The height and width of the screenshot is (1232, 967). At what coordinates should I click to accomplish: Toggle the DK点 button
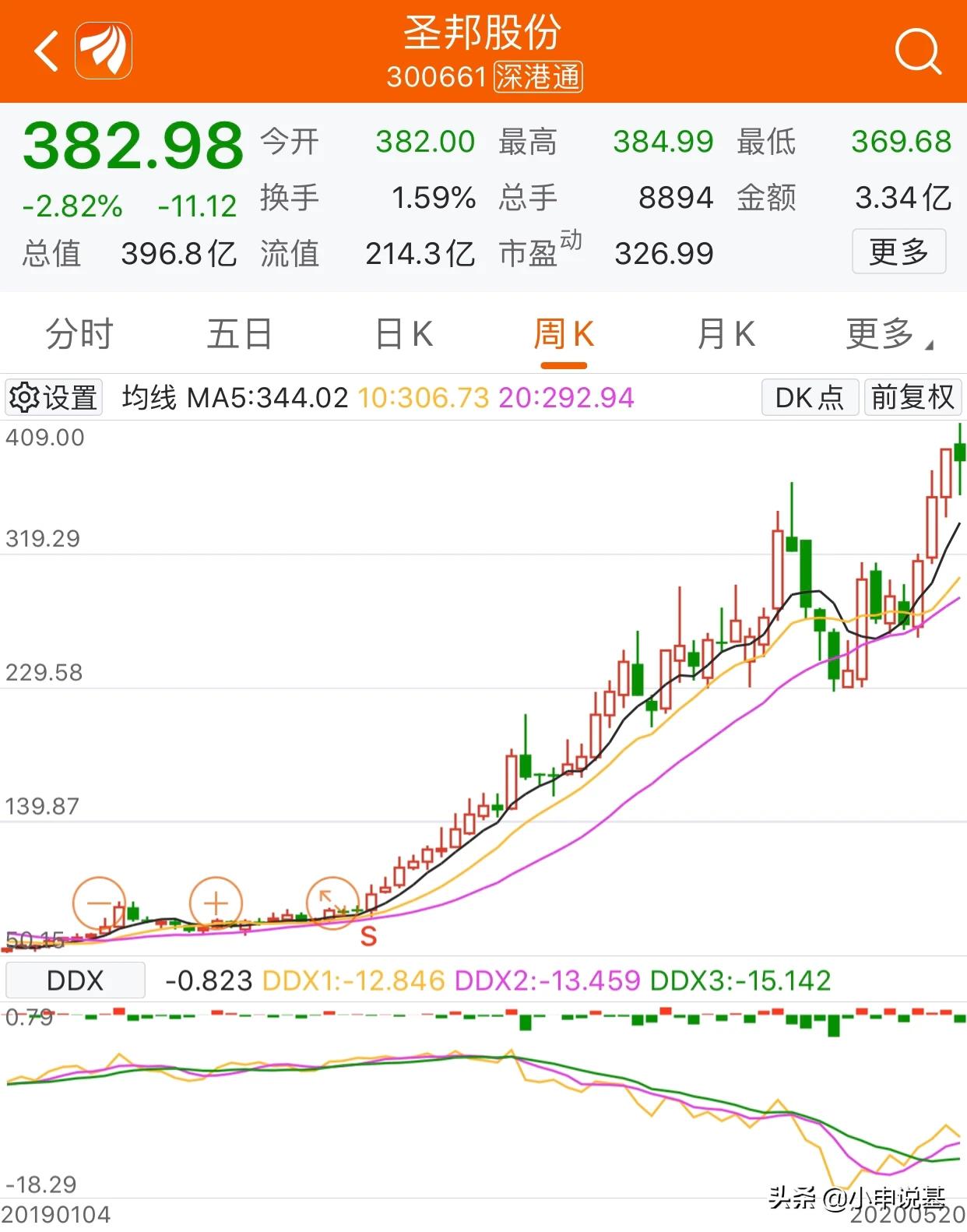tap(809, 398)
